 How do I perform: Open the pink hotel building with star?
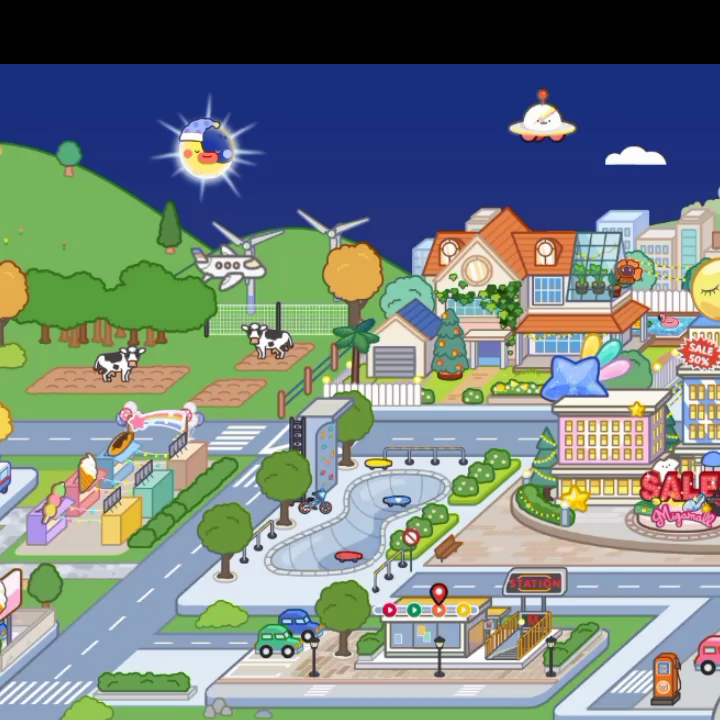608,430
